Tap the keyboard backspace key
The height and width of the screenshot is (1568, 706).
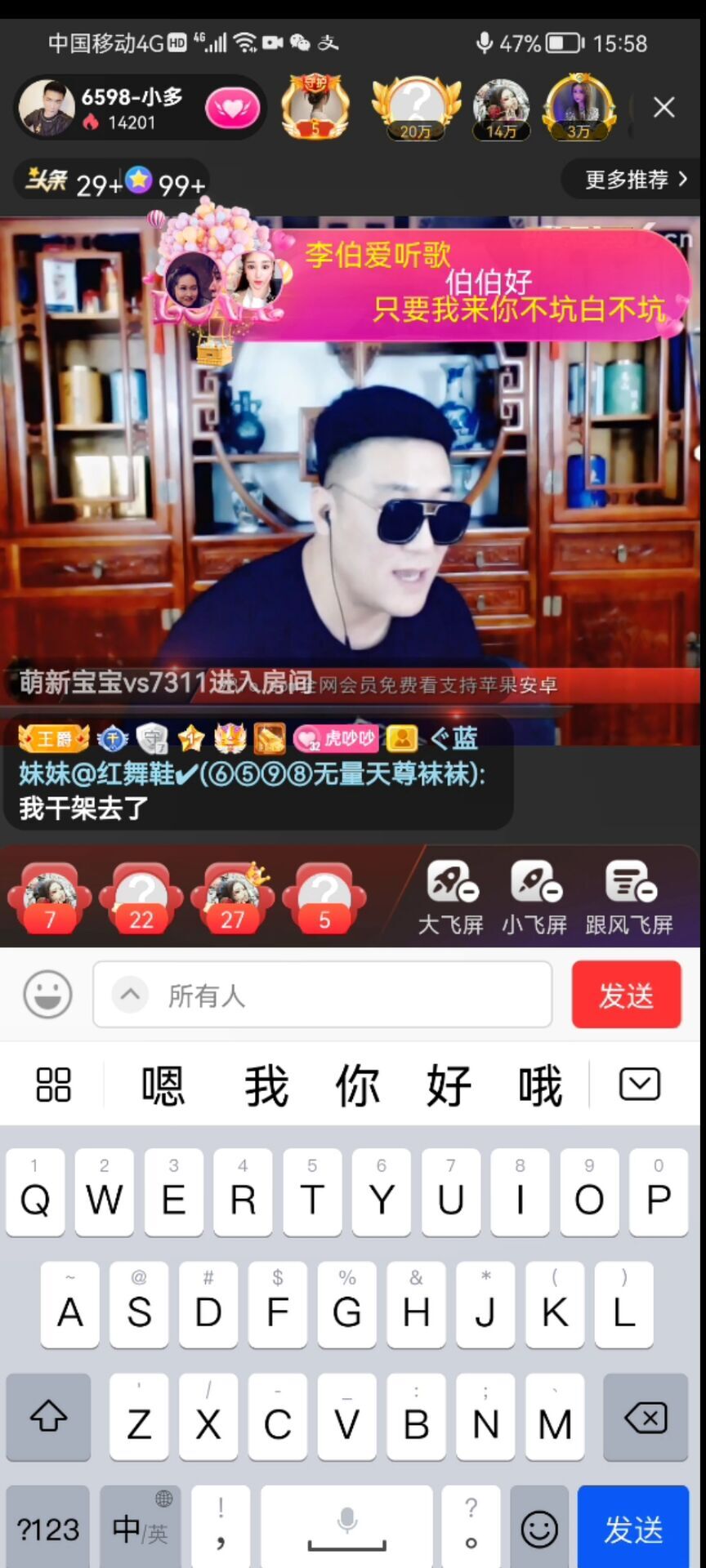pyautogui.click(x=646, y=1418)
